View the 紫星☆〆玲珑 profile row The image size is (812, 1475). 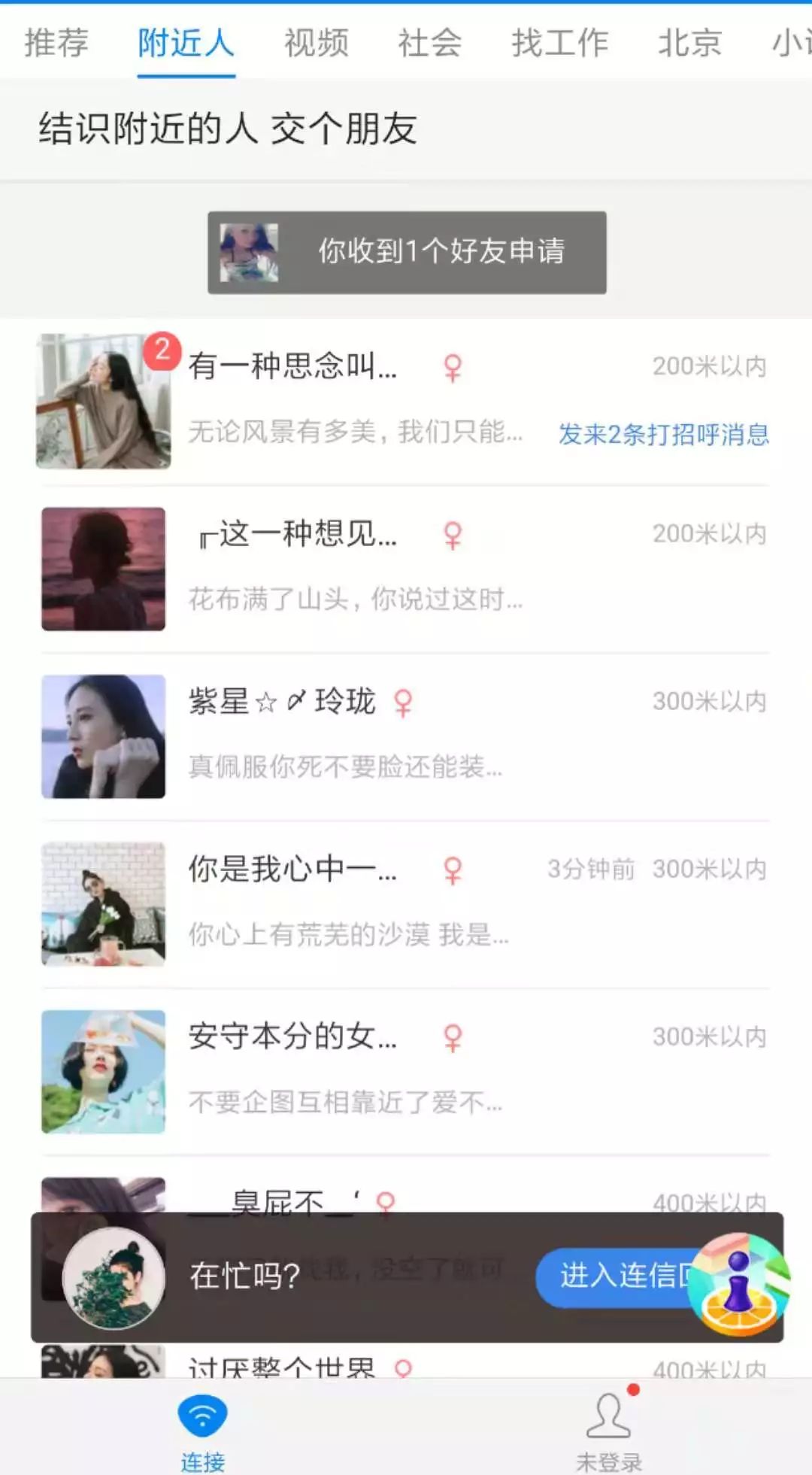[x=406, y=736]
